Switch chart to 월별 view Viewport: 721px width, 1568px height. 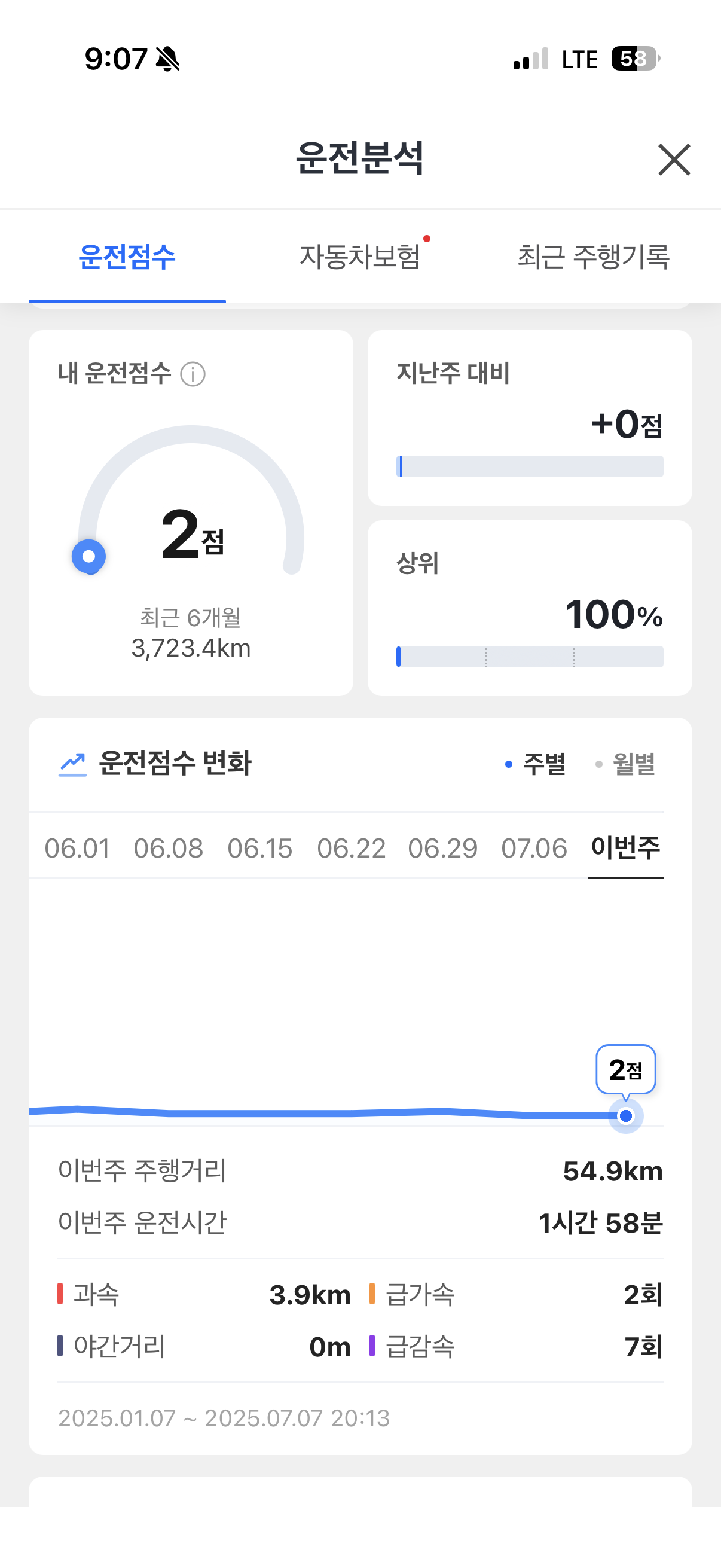point(627,764)
